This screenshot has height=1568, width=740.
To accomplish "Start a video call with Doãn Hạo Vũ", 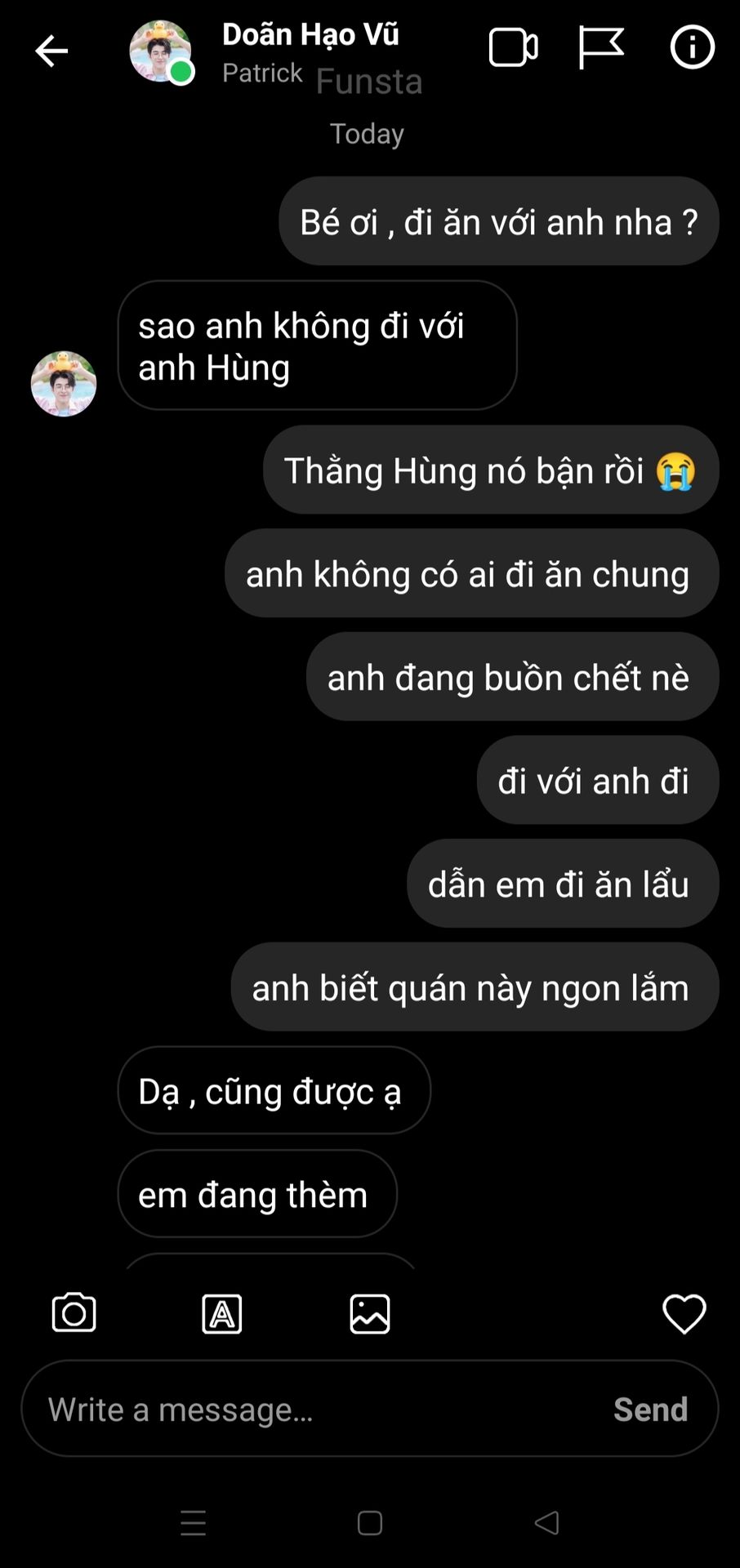I will (x=513, y=47).
